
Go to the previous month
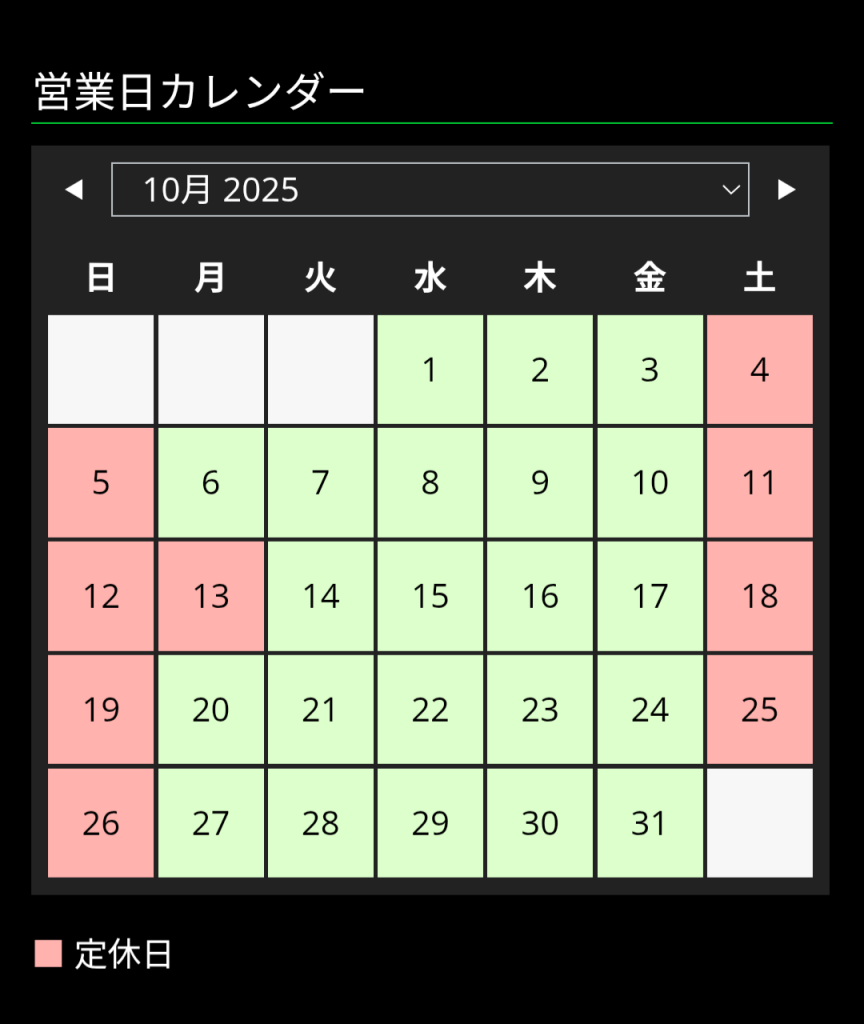pos(74,190)
